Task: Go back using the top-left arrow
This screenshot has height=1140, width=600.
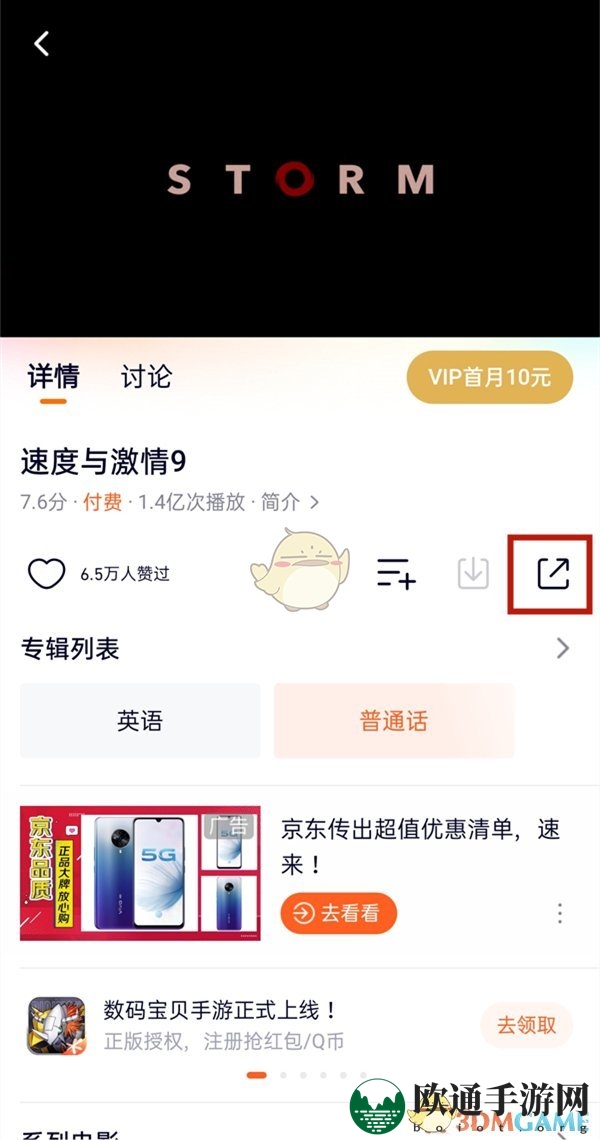Action: click(x=41, y=44)
